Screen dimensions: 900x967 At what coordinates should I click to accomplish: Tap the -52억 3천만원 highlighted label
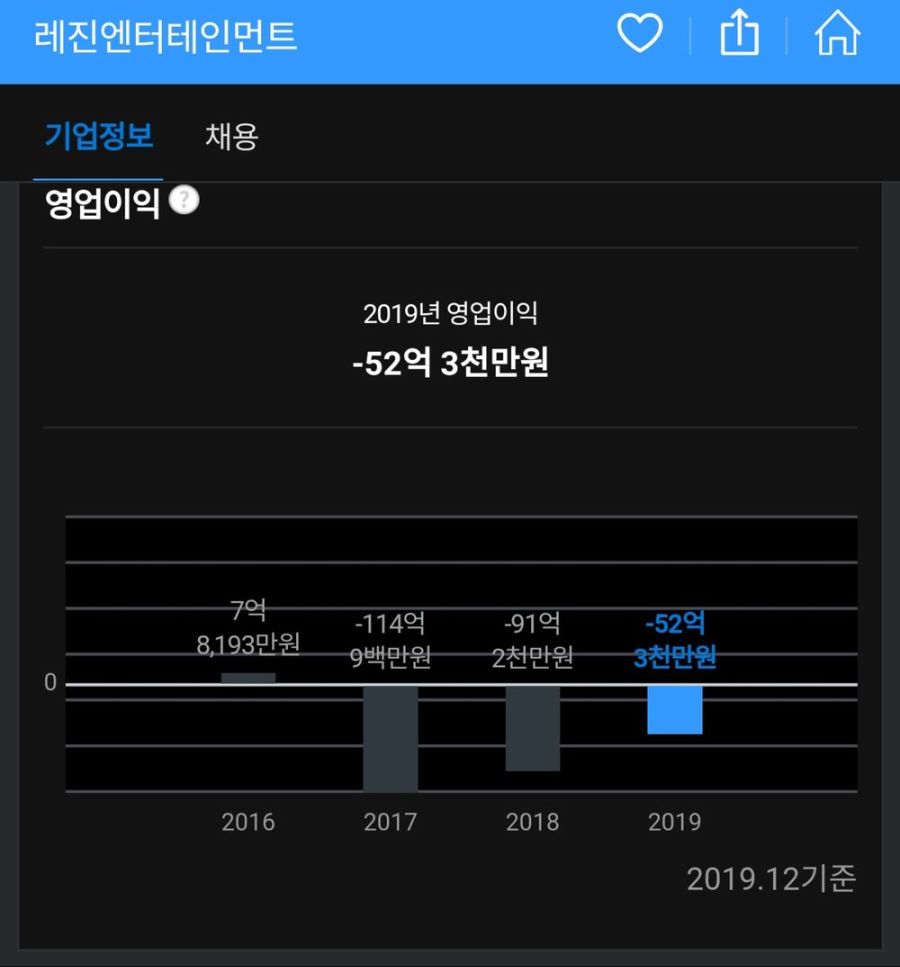click(675, 640)
